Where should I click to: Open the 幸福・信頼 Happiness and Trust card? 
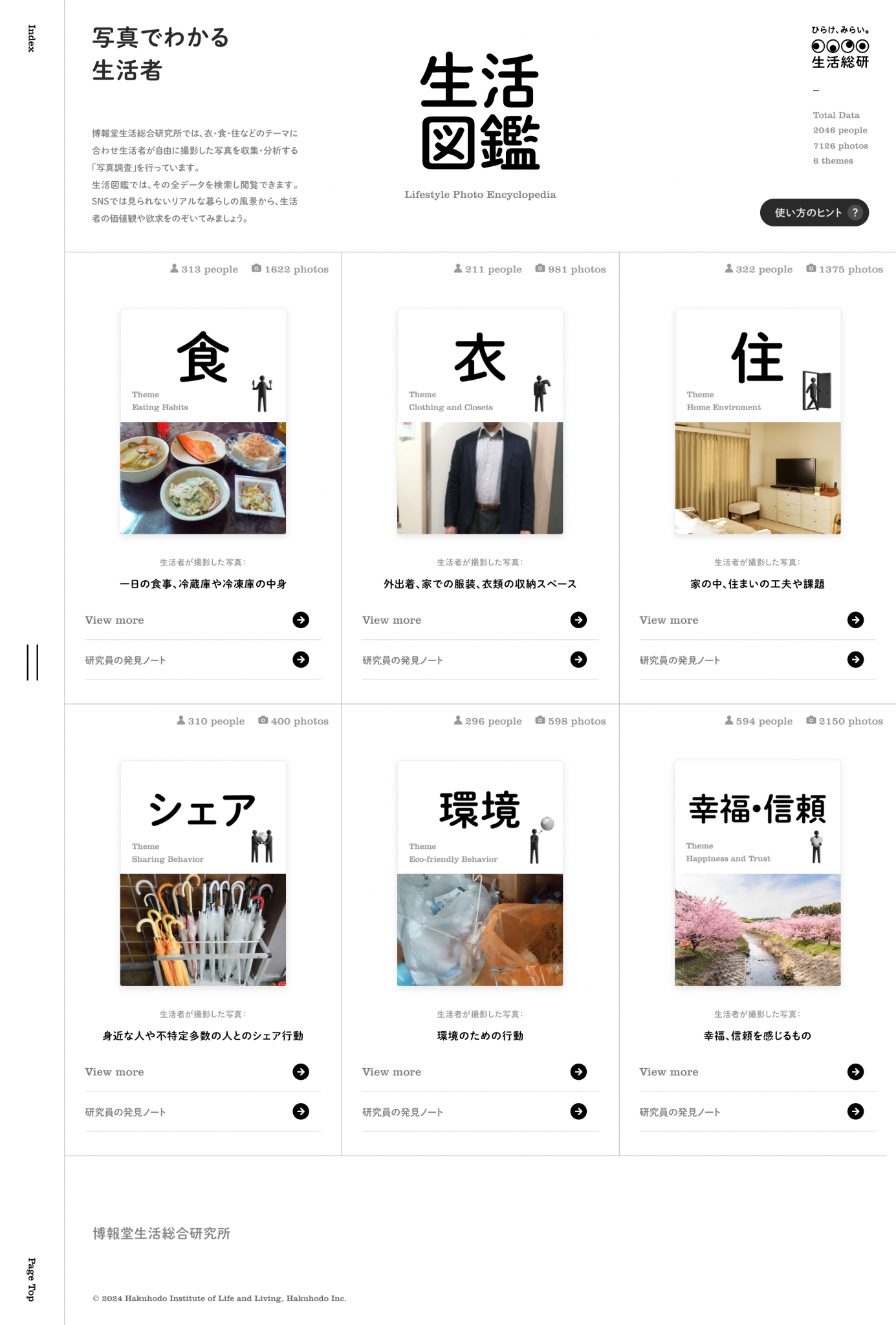[x=758, y=873]
